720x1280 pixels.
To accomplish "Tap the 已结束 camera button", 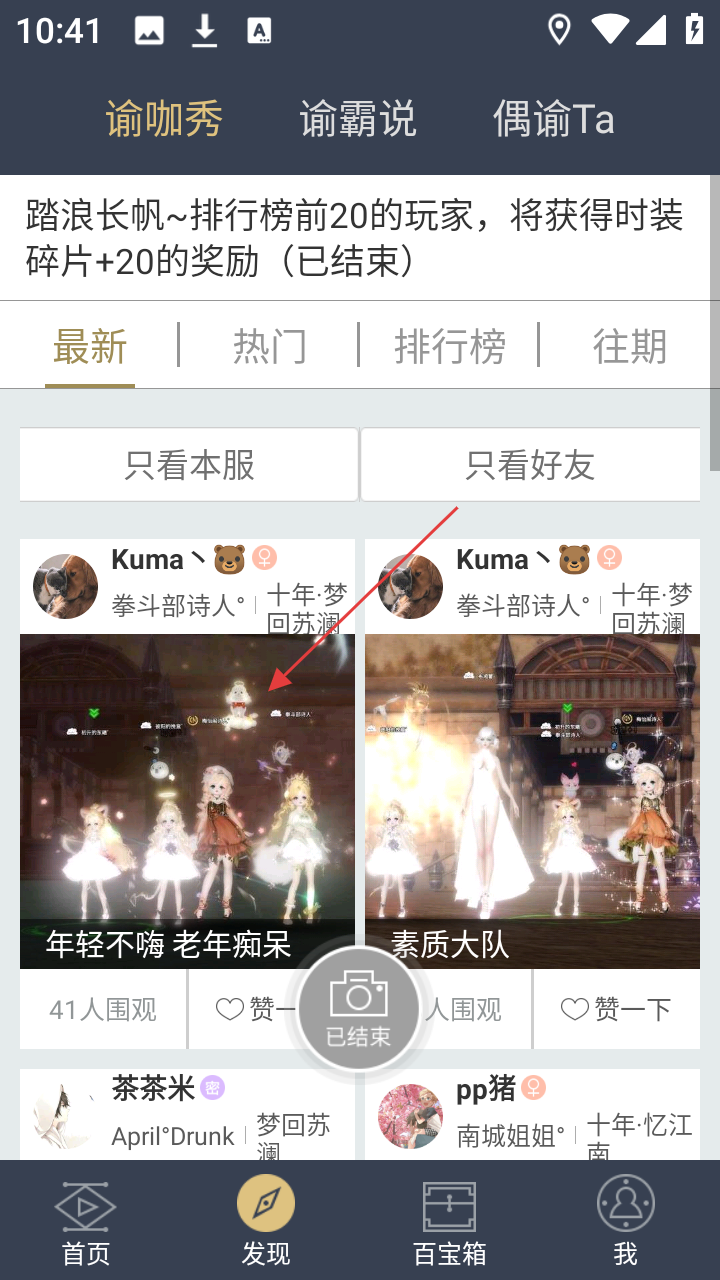I will pos(359,1007).
